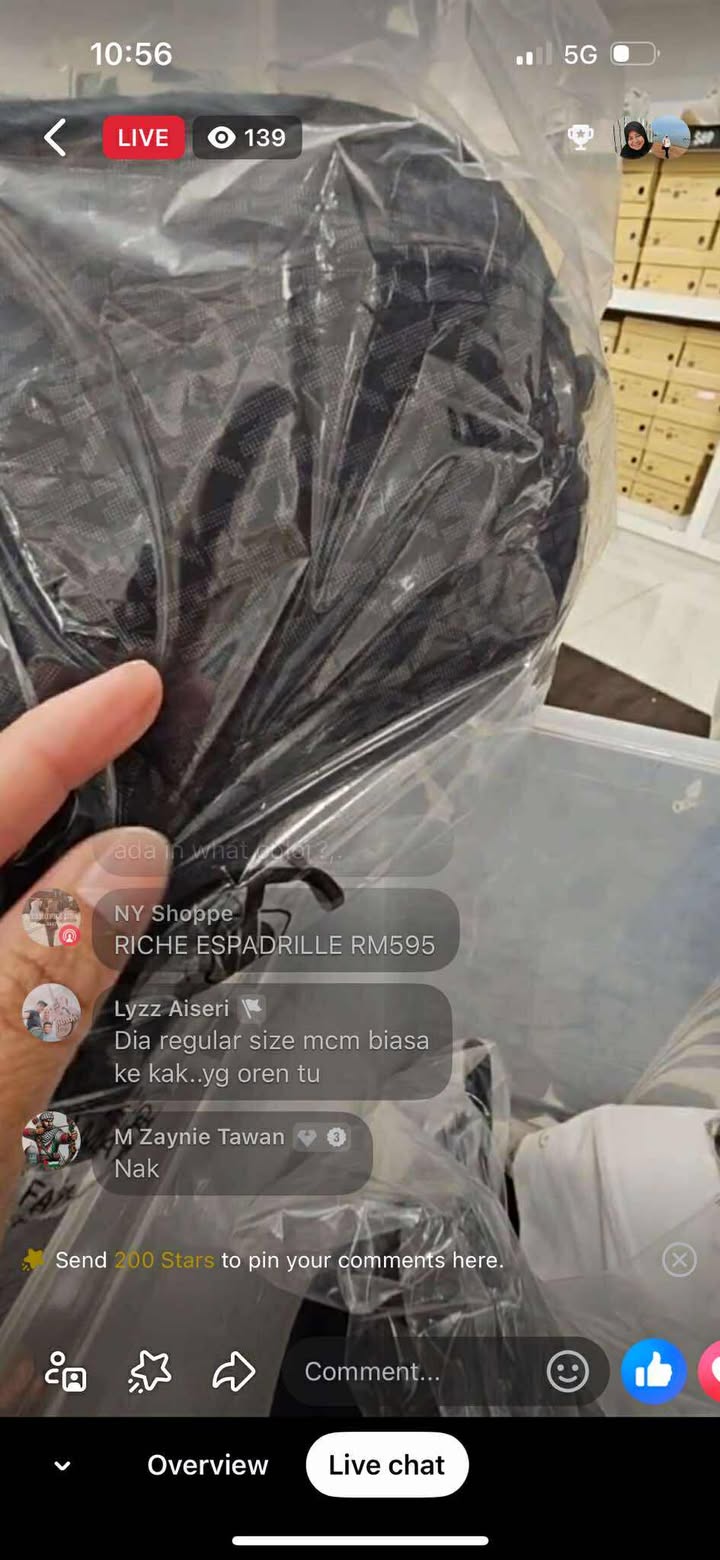
Task: Tap the Comment text field
Action: coord(410,1371)
